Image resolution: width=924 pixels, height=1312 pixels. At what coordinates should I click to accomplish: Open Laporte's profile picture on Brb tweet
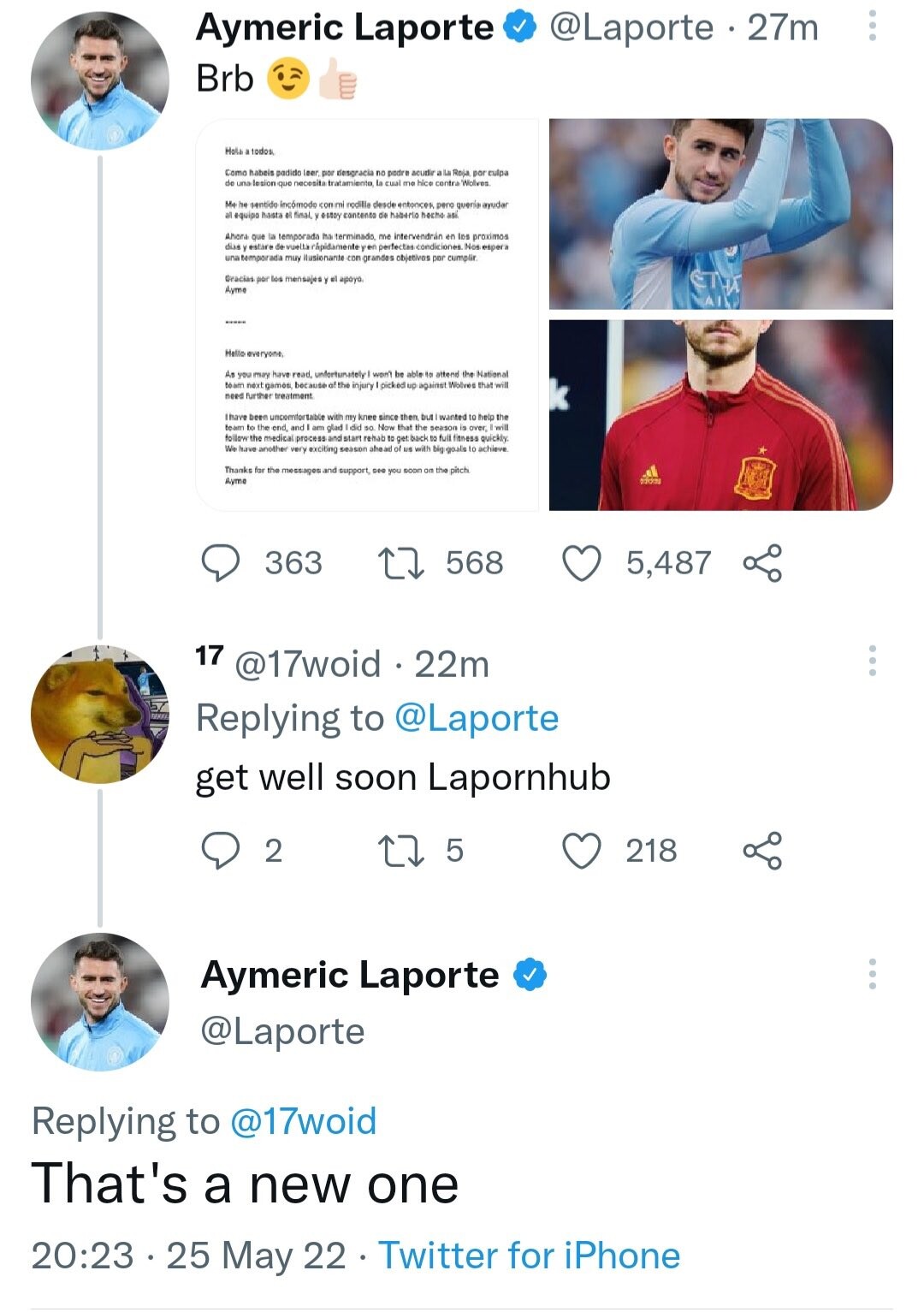click(x=100, y=81)
